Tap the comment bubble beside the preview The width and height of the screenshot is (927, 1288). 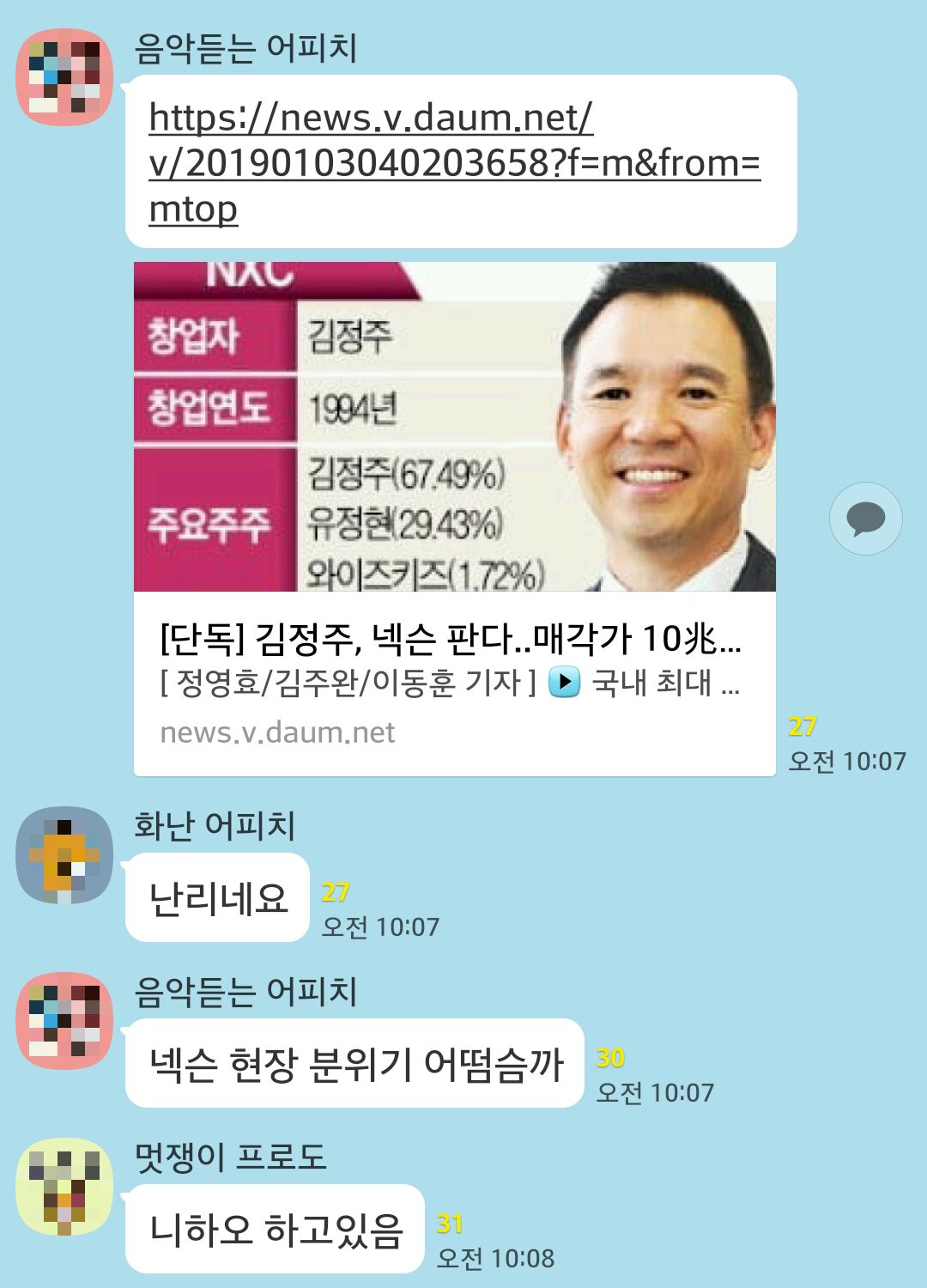[865, 519]
